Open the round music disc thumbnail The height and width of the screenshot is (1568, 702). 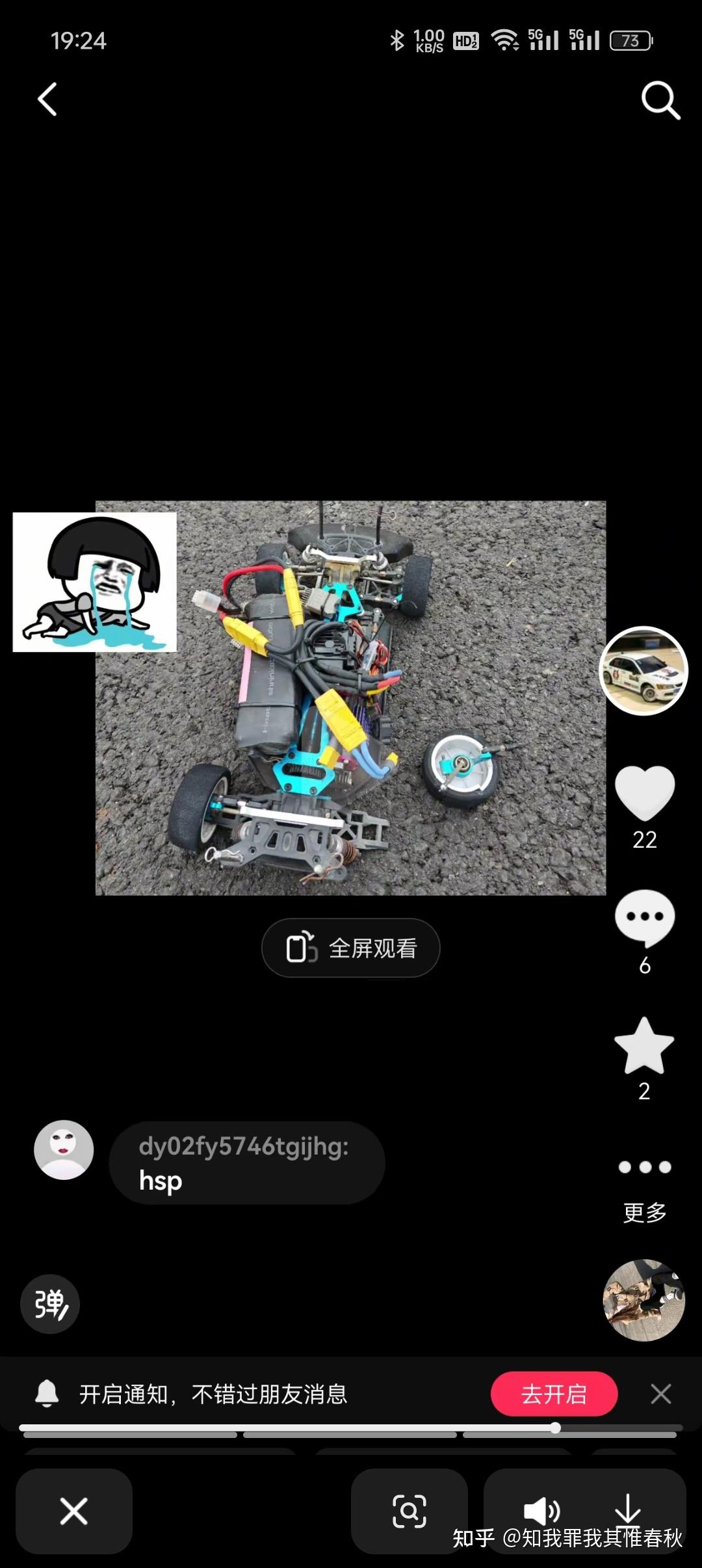point(643,1300)
